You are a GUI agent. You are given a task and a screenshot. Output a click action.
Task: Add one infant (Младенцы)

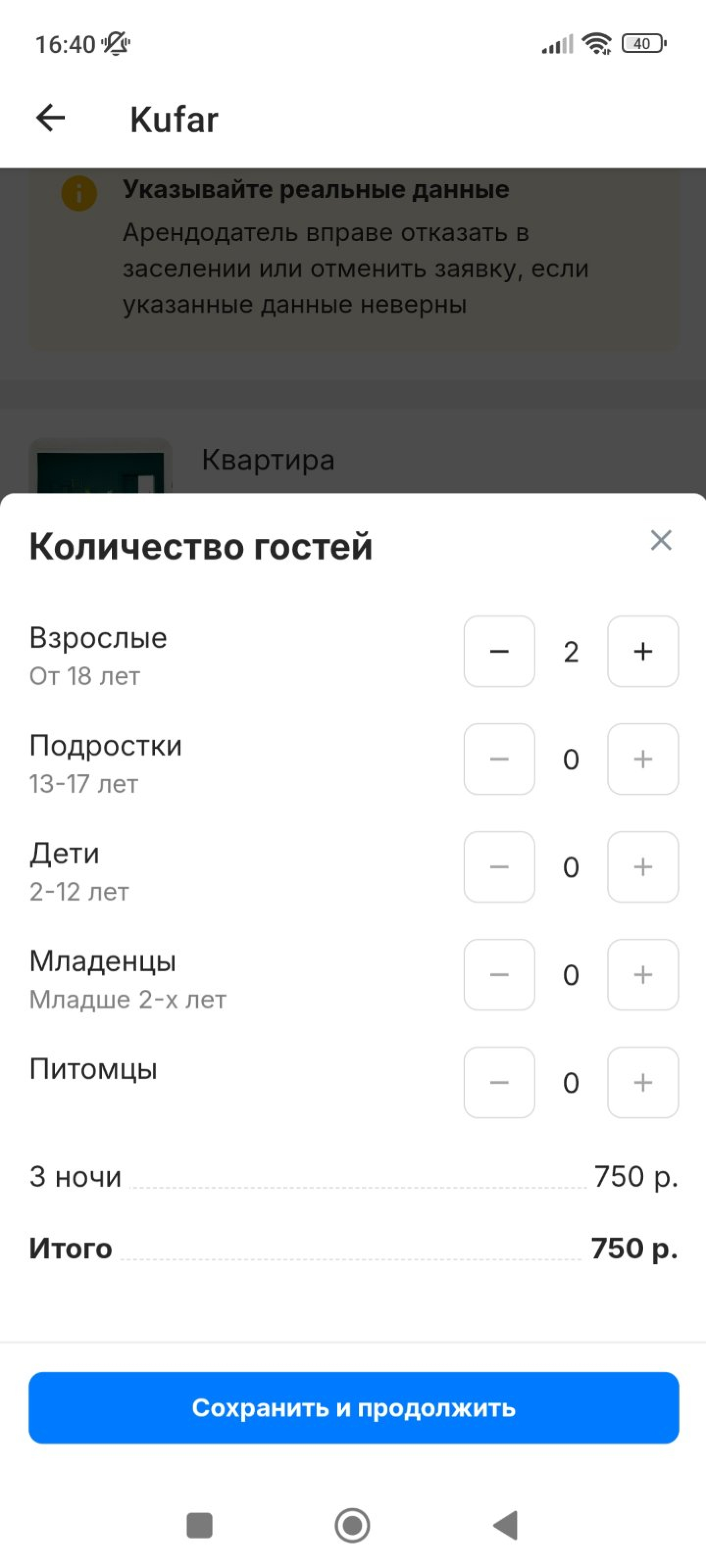coord(643,975)
